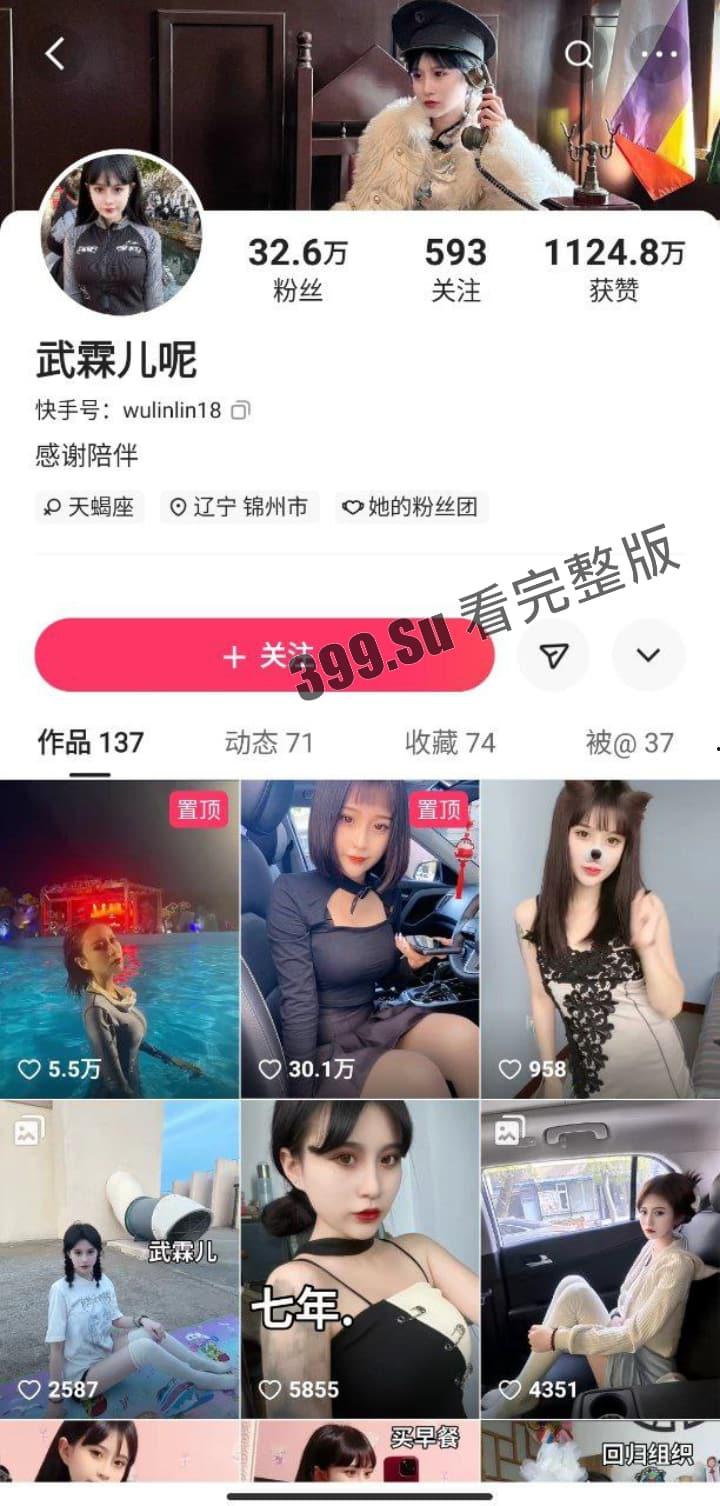Open the 她的粉丝团 fan group chip
Image resolution: width=720 pixels, height=1506 pixels.
(411, 507)
